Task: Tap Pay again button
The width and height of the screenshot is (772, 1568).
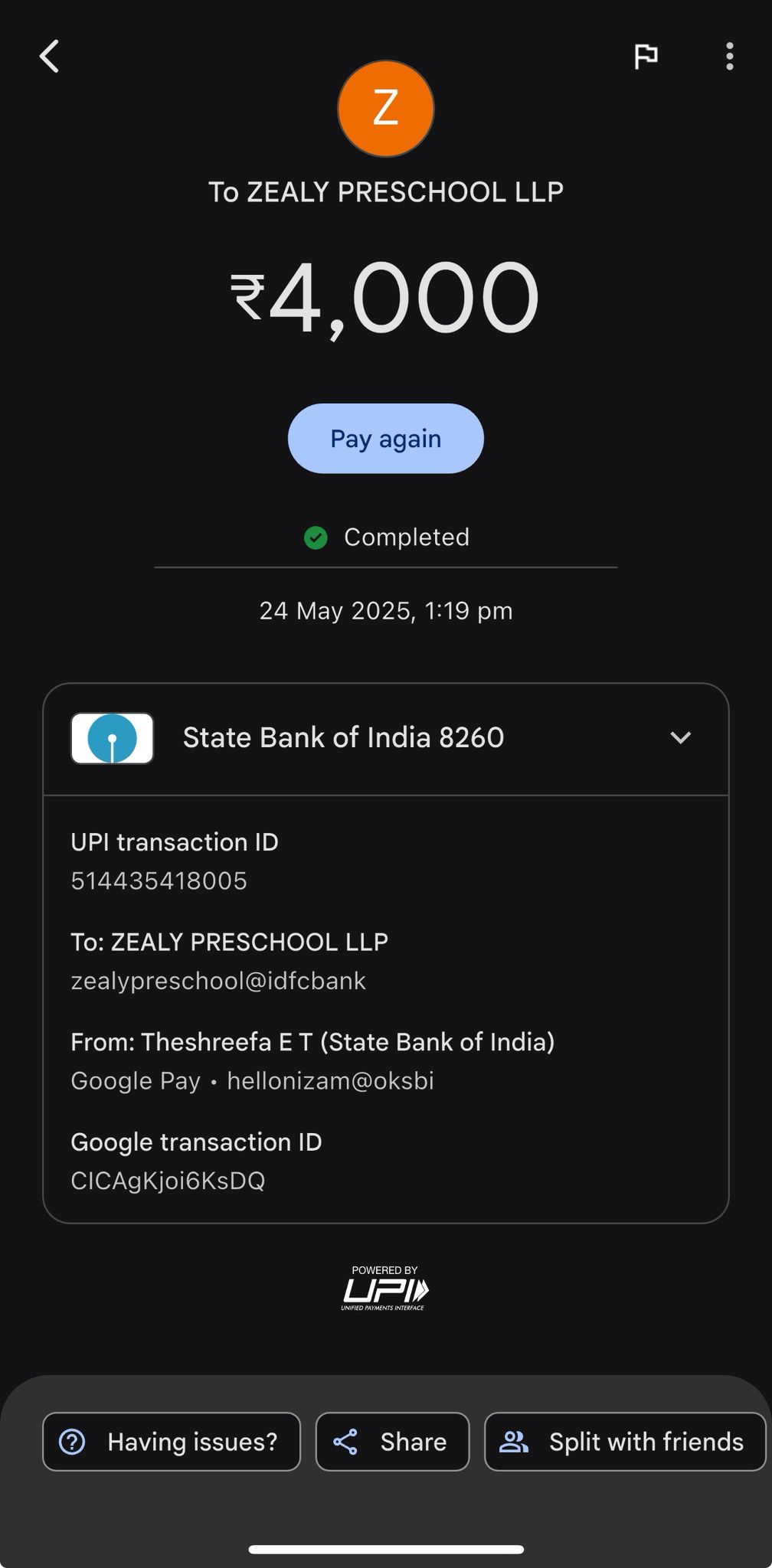Action: [x=385, y=439]
